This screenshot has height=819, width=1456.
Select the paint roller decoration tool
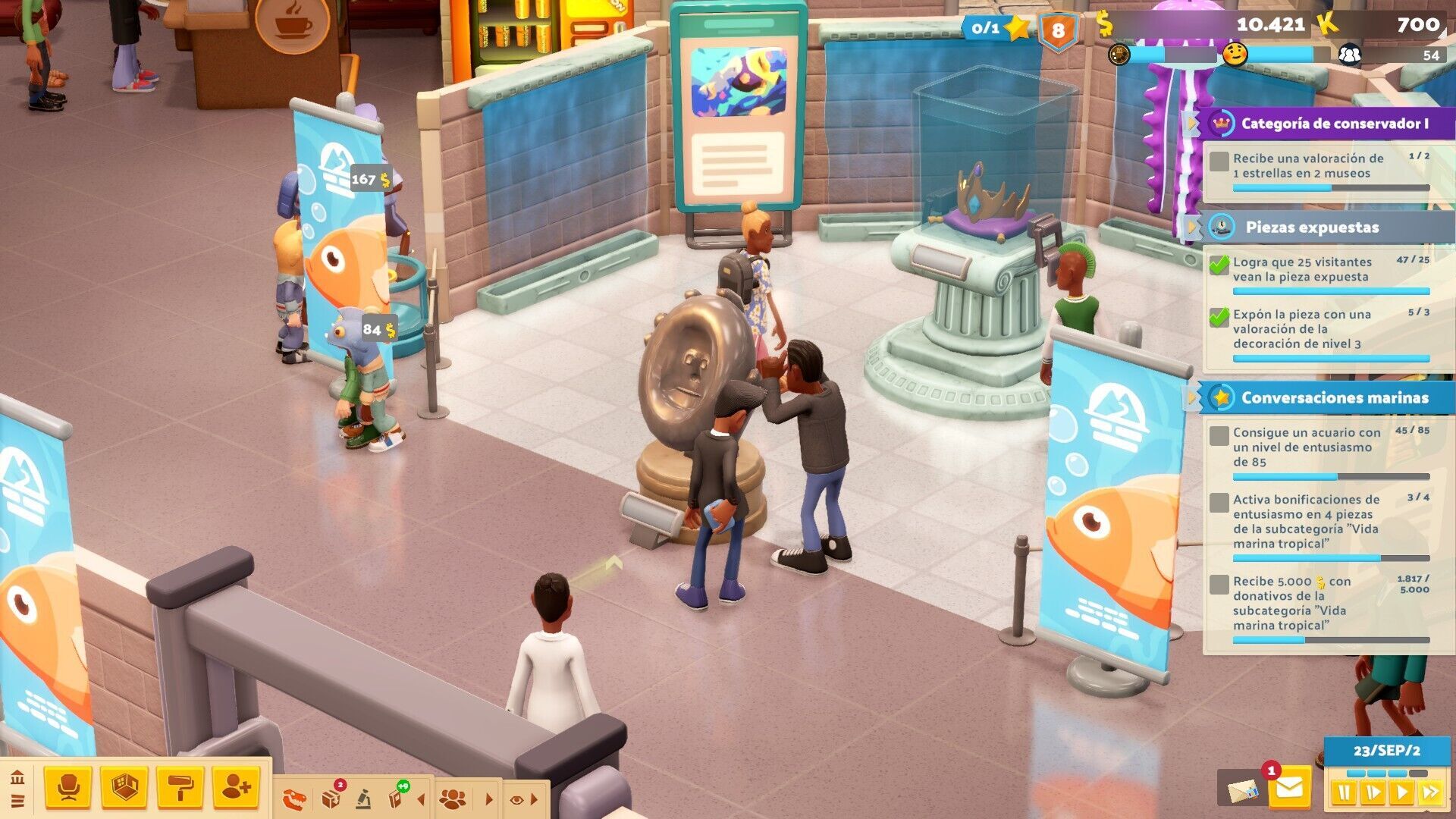coord(180,789)
